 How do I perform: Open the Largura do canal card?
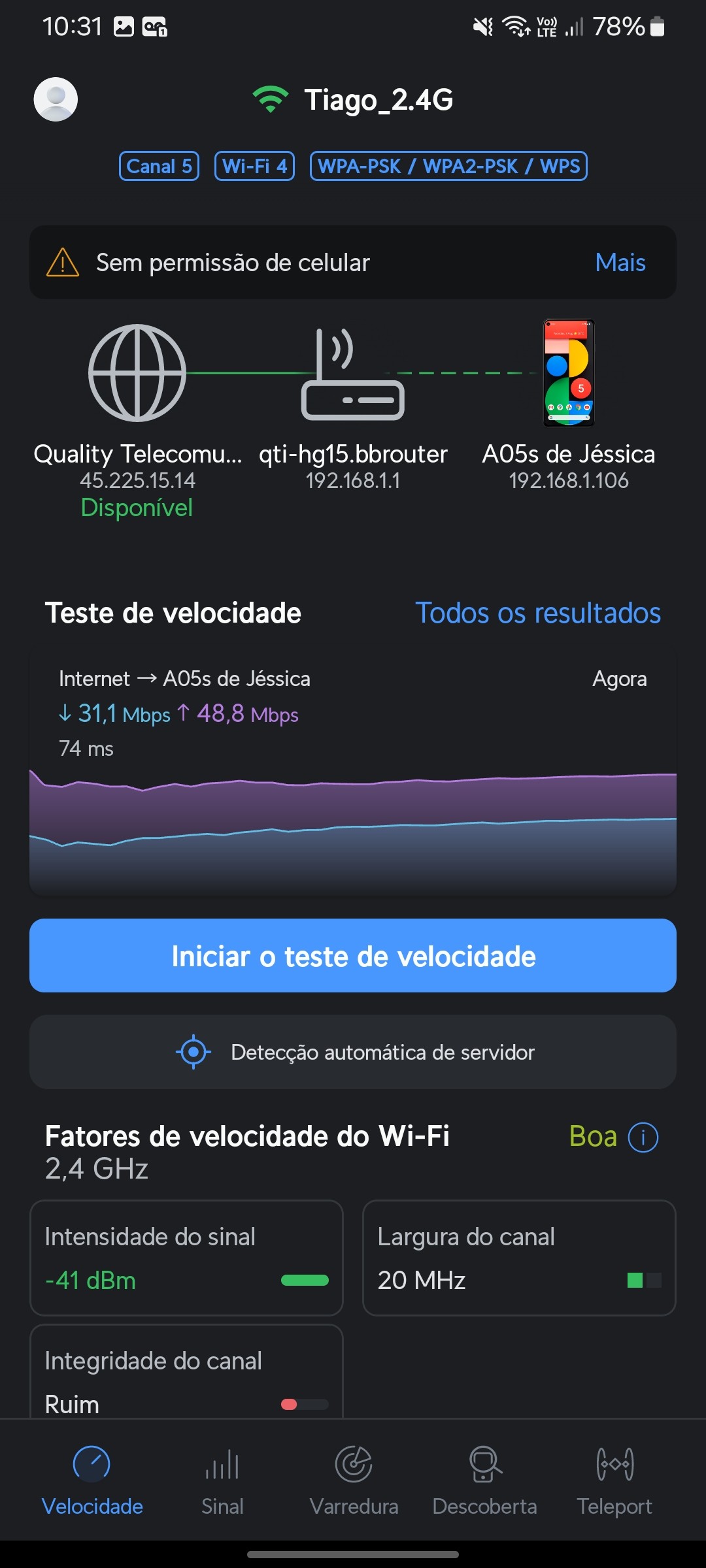tap(519, 1258)
